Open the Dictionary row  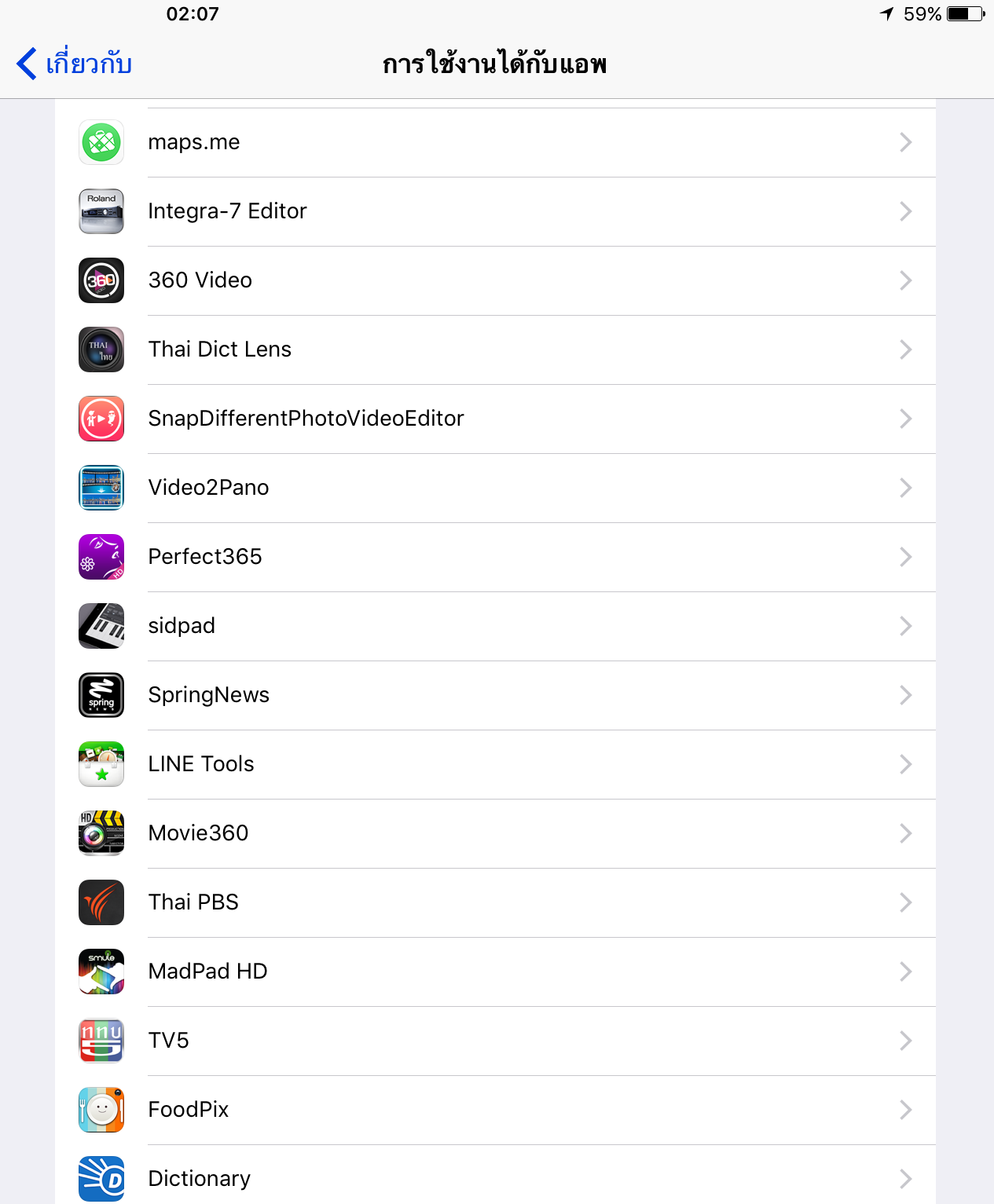(495, 1178)
